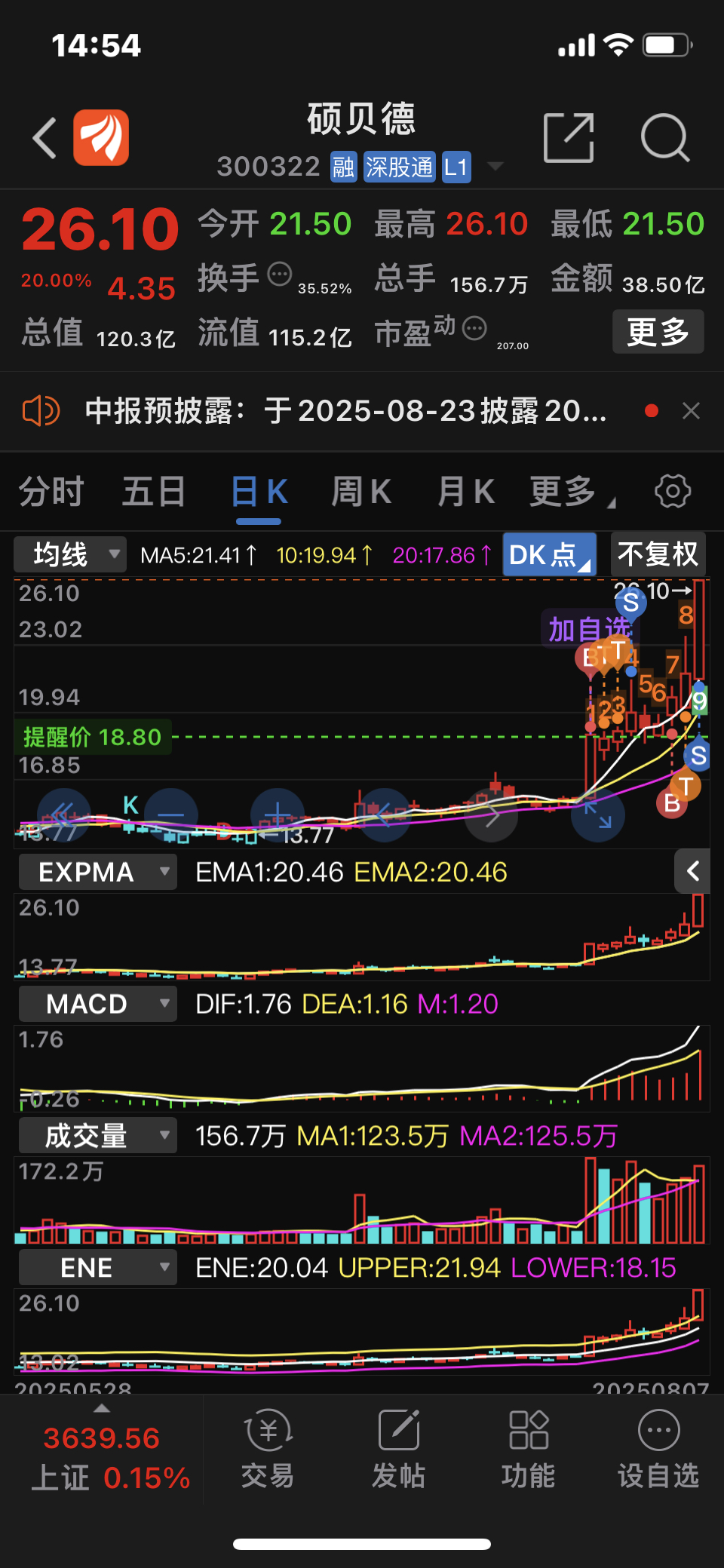This screenshot has height=1568, width=724.
Task: Share this stock page
Action: [x=569, y=138]
